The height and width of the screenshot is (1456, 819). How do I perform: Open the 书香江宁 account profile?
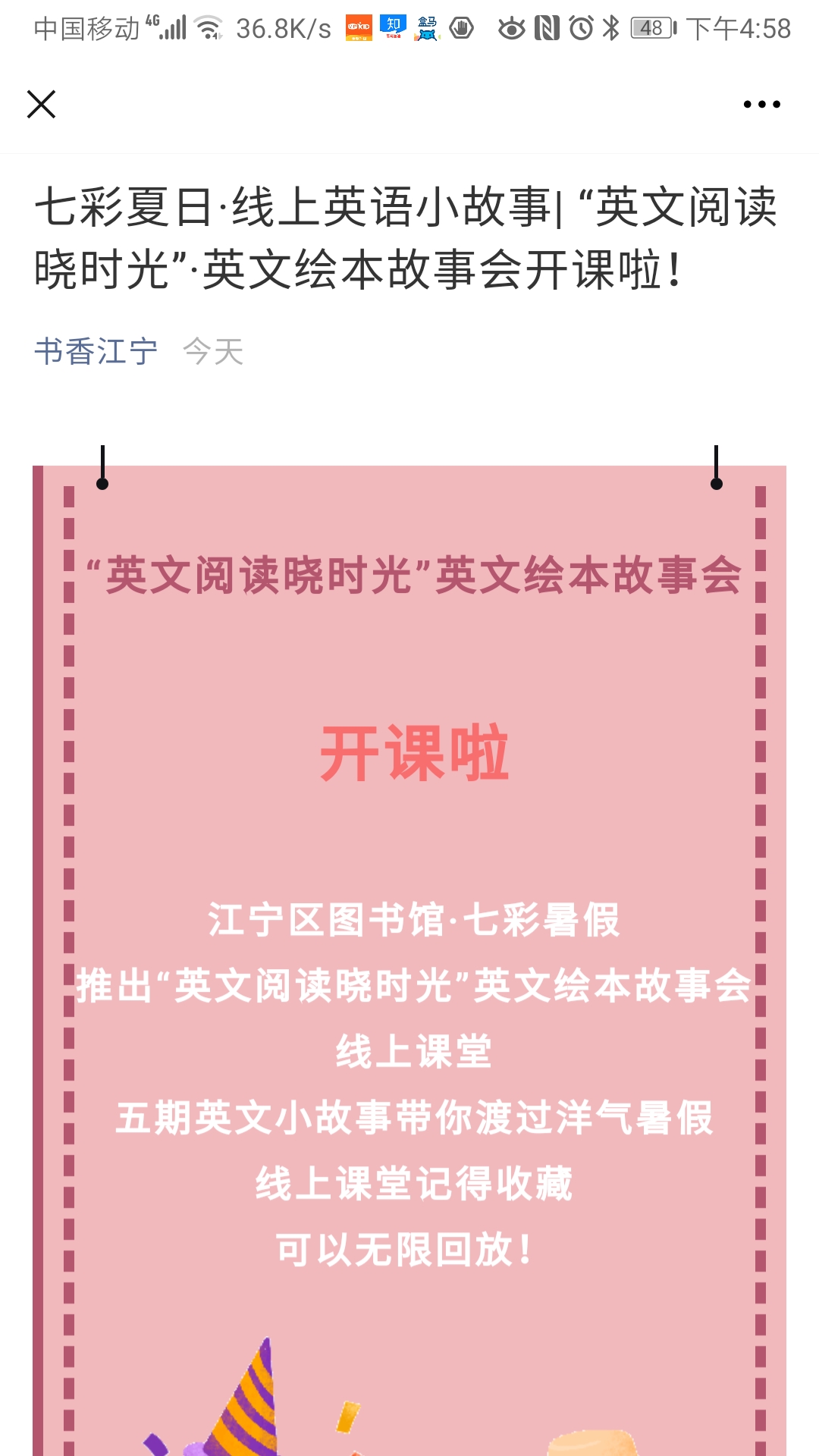(96, 352)
